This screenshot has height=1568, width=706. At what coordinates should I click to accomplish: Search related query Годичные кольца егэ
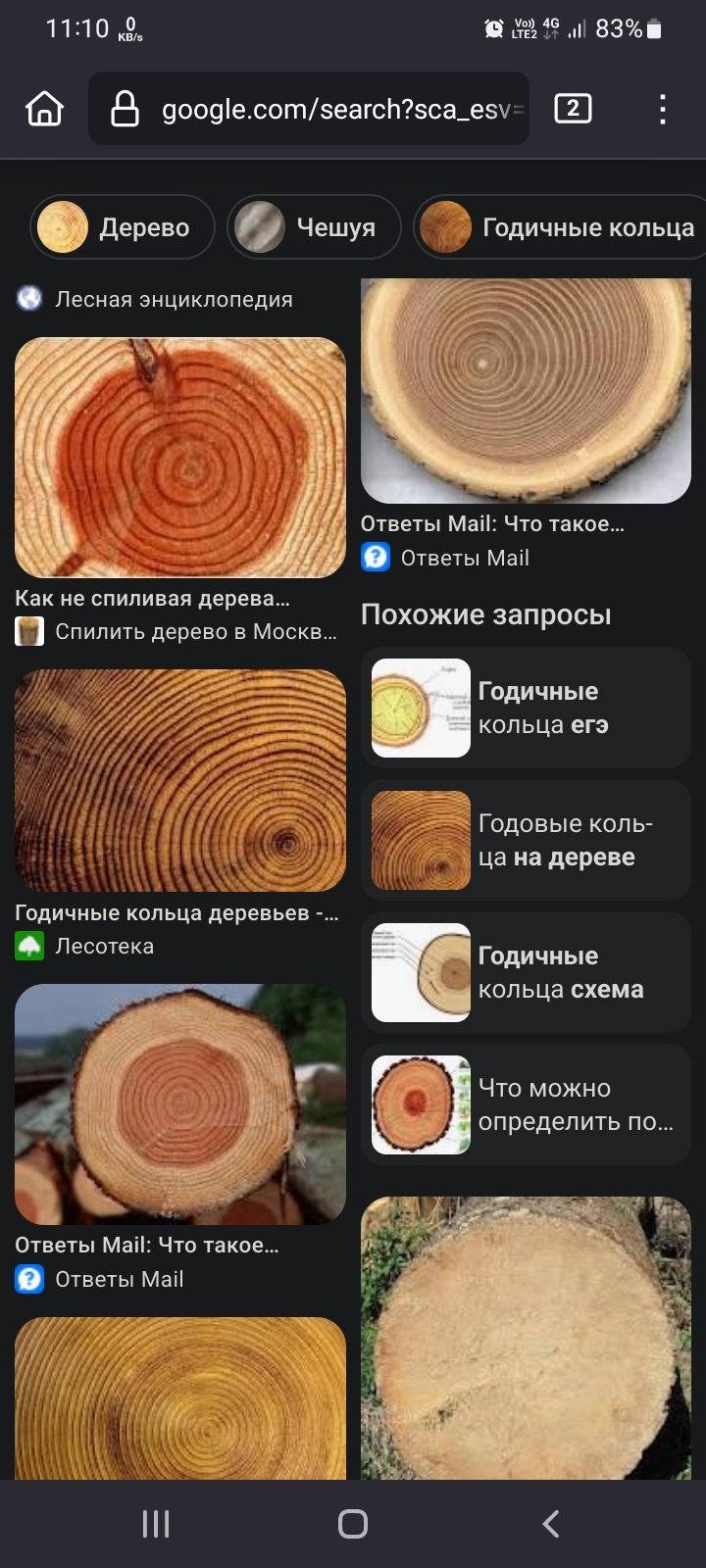(x=526, y=708)
